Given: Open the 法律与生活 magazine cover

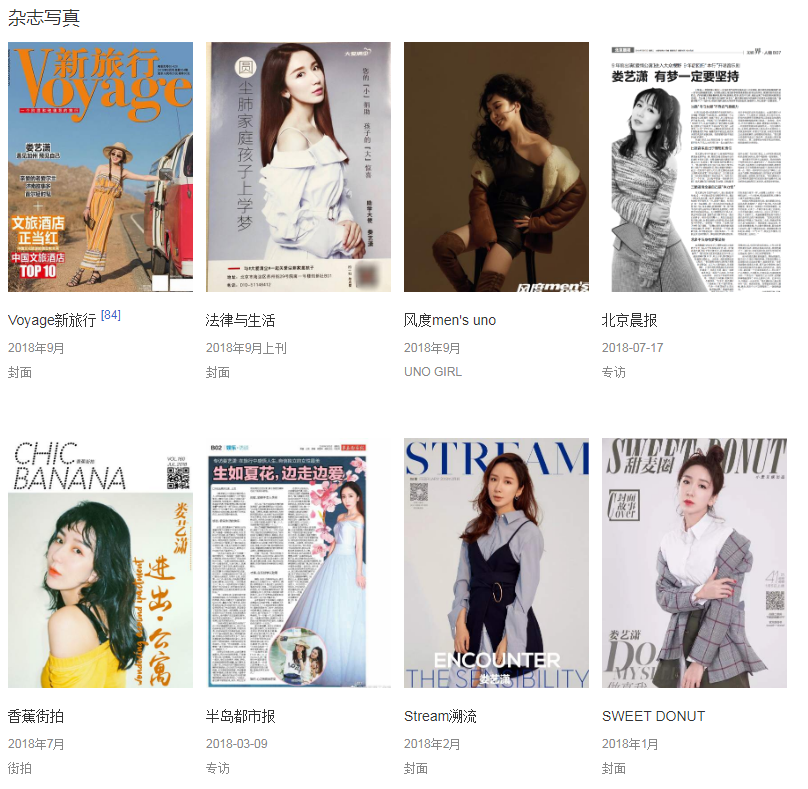Looking at the screenshot, I should click(298, 167).
